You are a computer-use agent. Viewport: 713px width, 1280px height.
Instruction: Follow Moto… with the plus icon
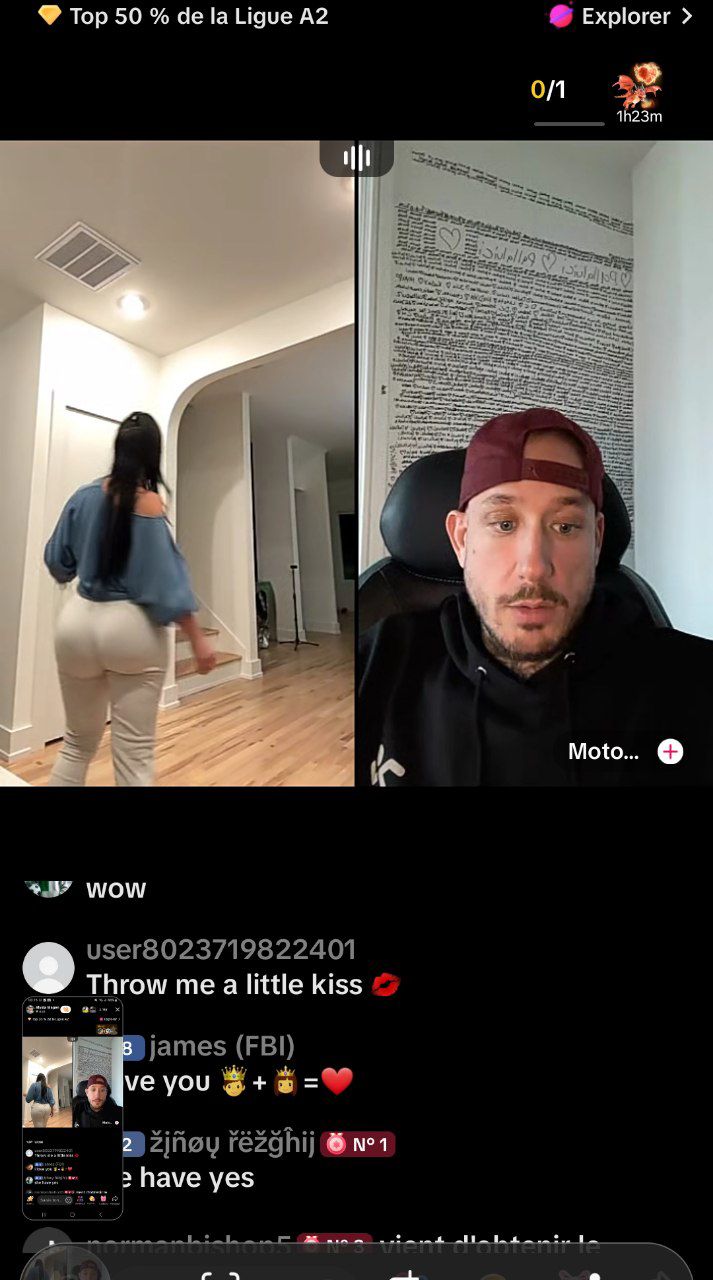pyautogui.click(x=670, y=752)
